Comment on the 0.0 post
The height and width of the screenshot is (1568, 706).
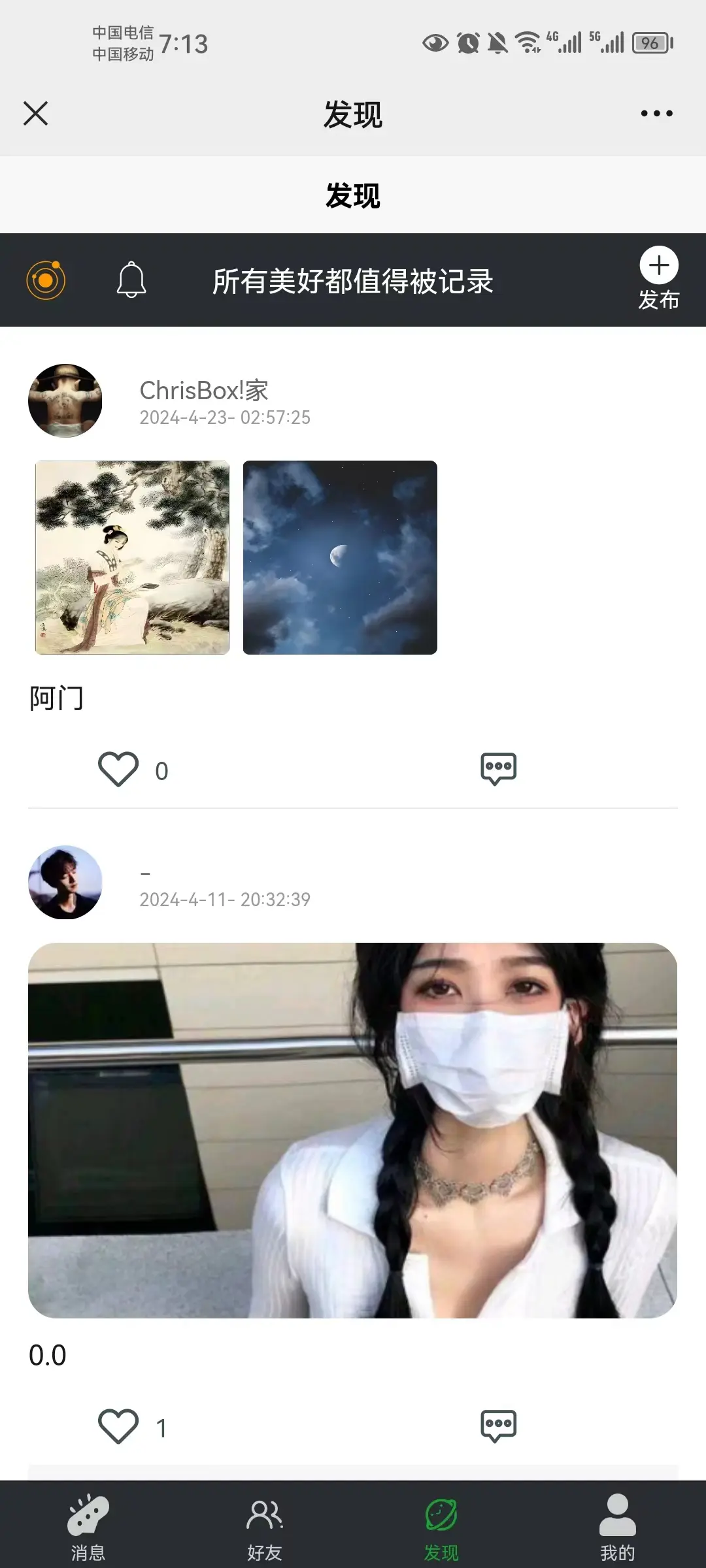coord(498,1426)
